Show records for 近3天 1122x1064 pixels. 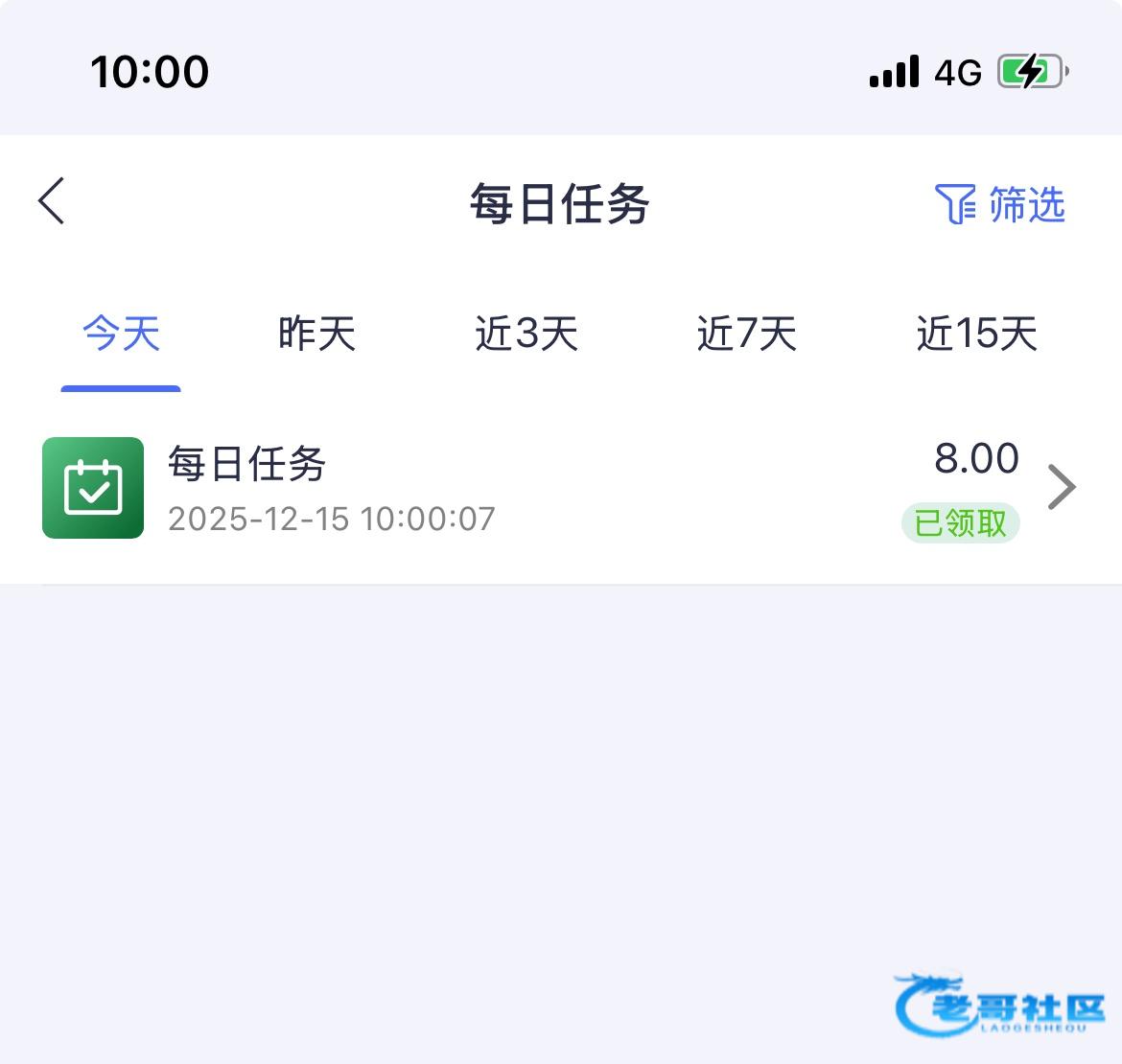coord(526,335)
